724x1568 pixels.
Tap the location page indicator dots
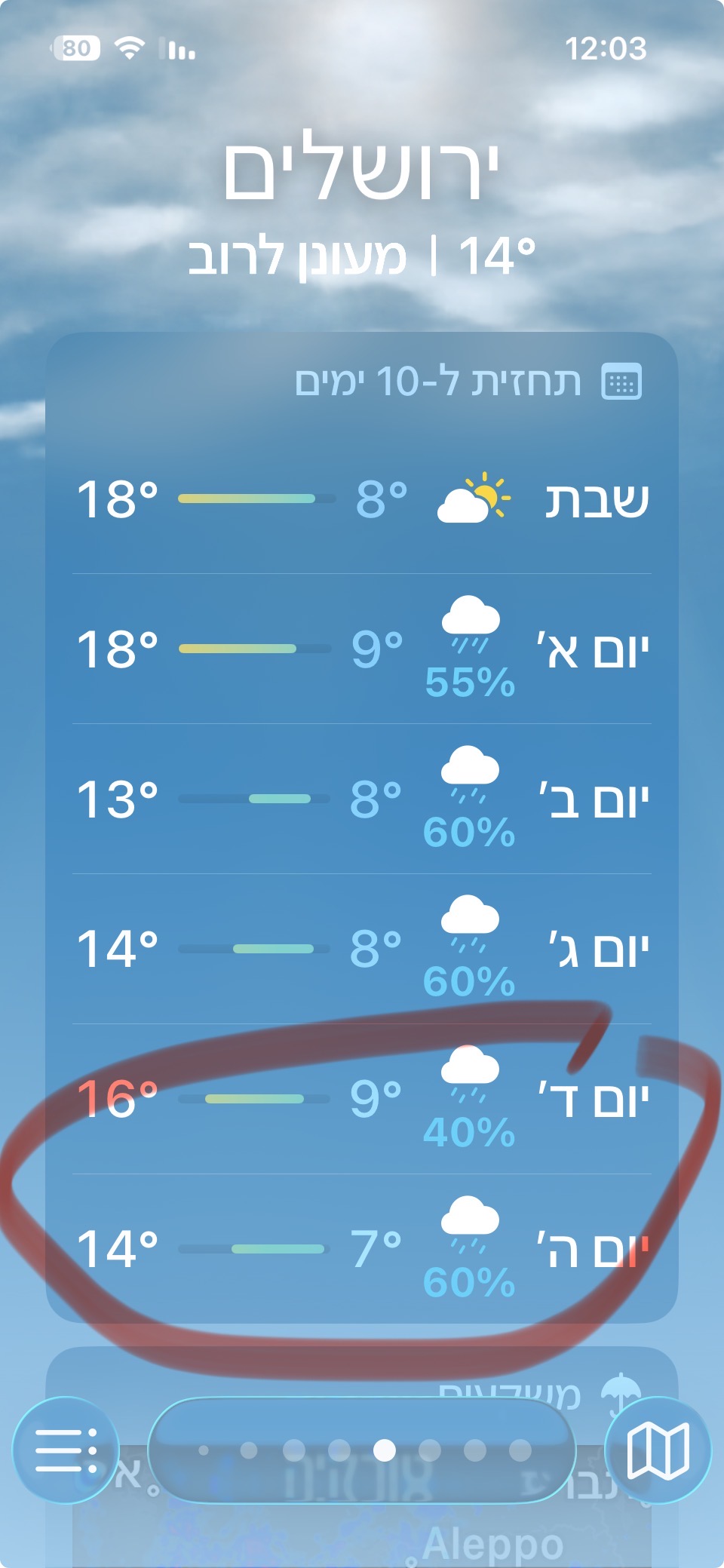362,1450
